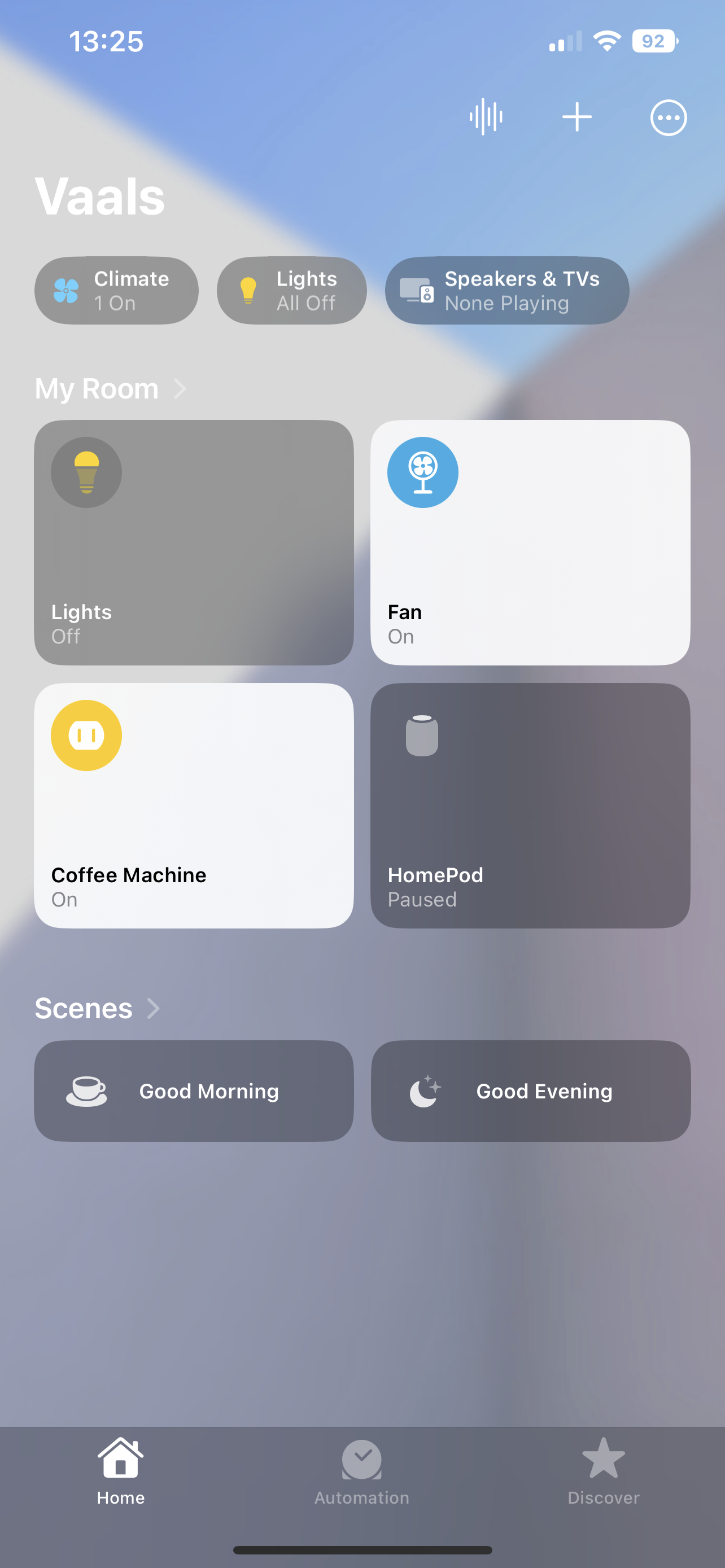
Task: Open the more options ellipsis menu
Action: pyautogui.click(x=668, y=116)
